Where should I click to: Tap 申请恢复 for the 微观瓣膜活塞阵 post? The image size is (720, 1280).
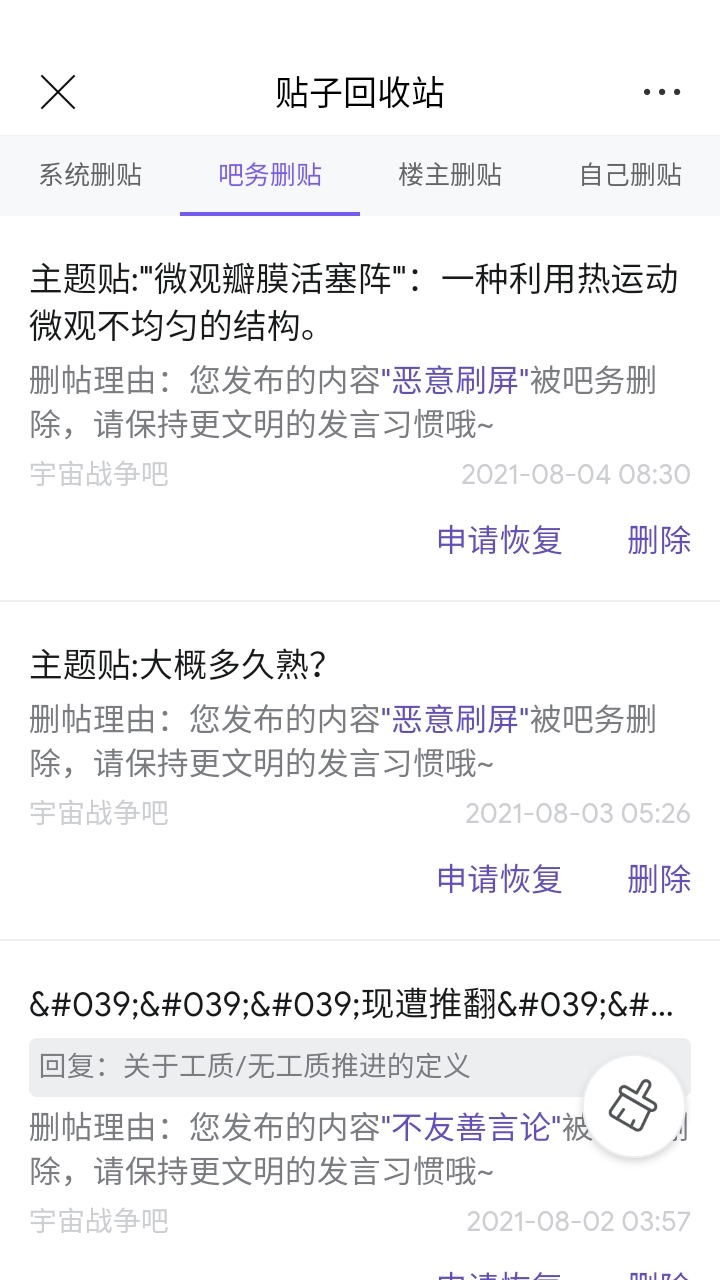pos(499,540)
